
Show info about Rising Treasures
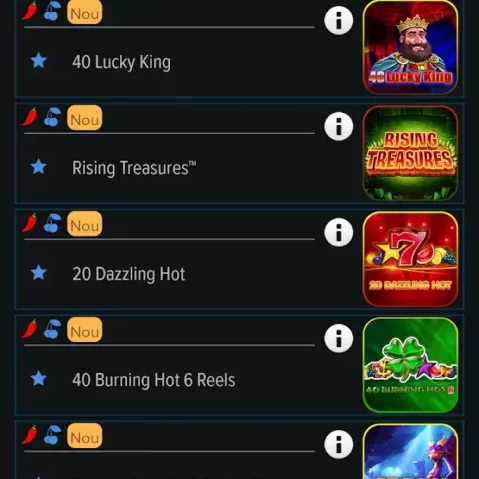pos(339,126)
